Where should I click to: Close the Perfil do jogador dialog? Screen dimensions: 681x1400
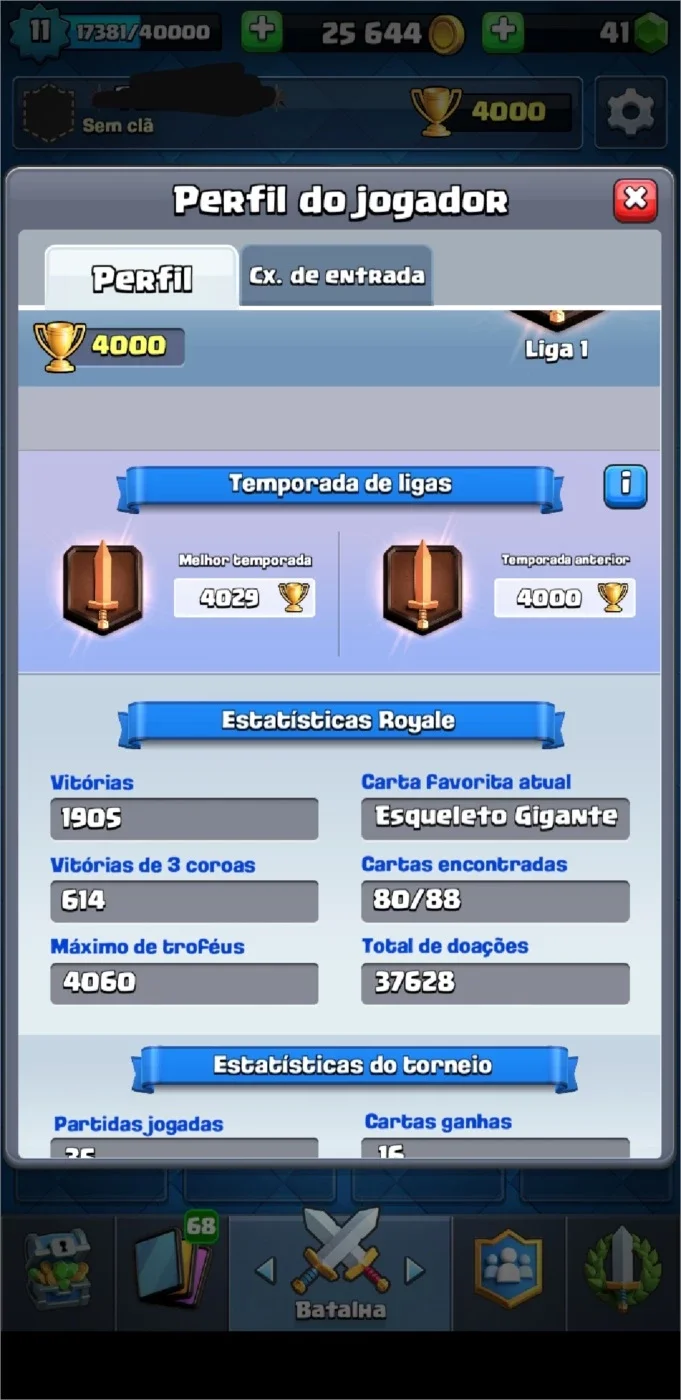pyautogui.click(x=635, y=200)
